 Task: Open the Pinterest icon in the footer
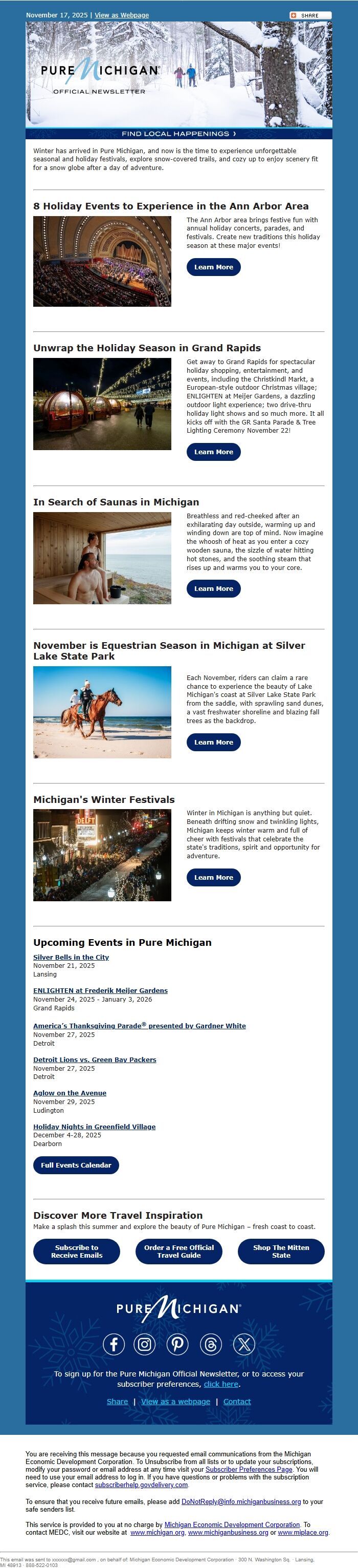click(x=177, y=1344)
